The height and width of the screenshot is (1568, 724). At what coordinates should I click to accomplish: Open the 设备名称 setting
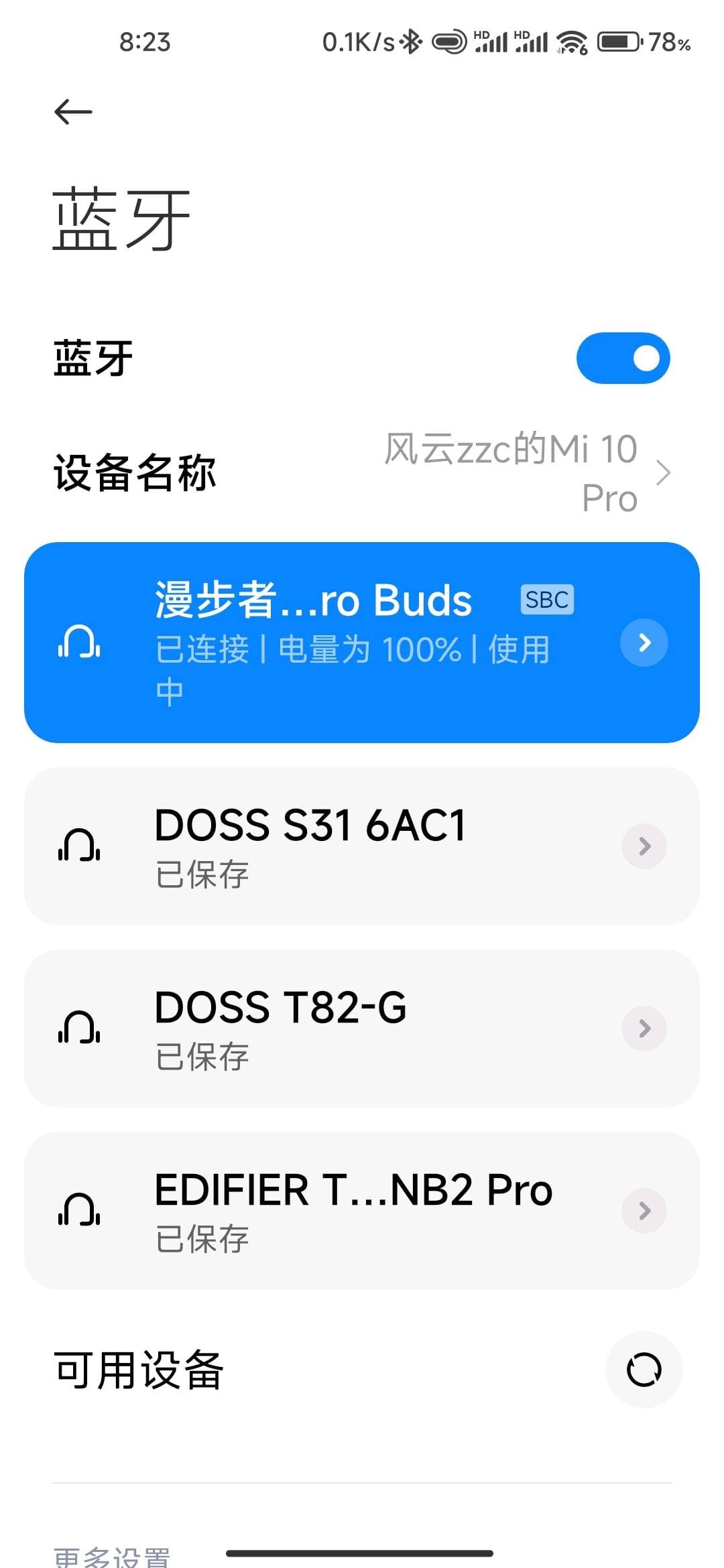tap(362, 473)
